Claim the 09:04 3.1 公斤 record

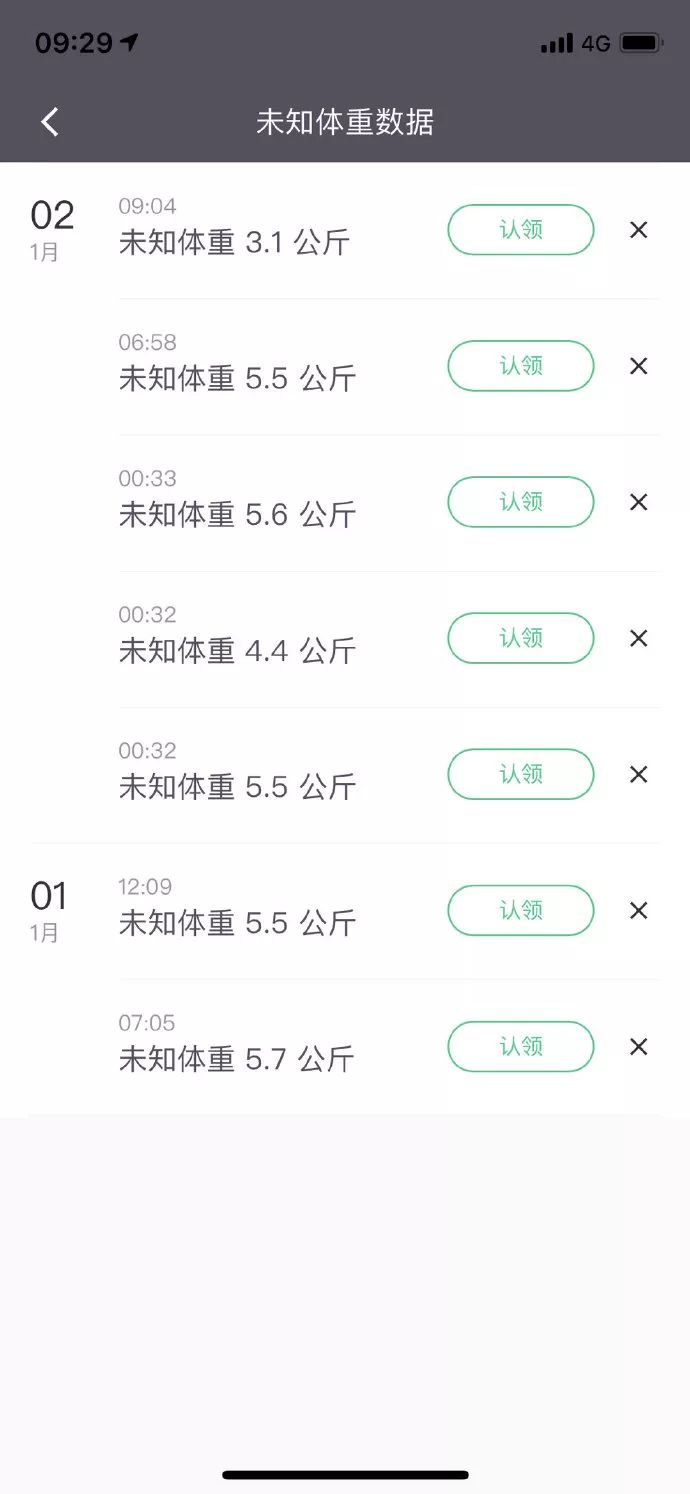point(520,230)
